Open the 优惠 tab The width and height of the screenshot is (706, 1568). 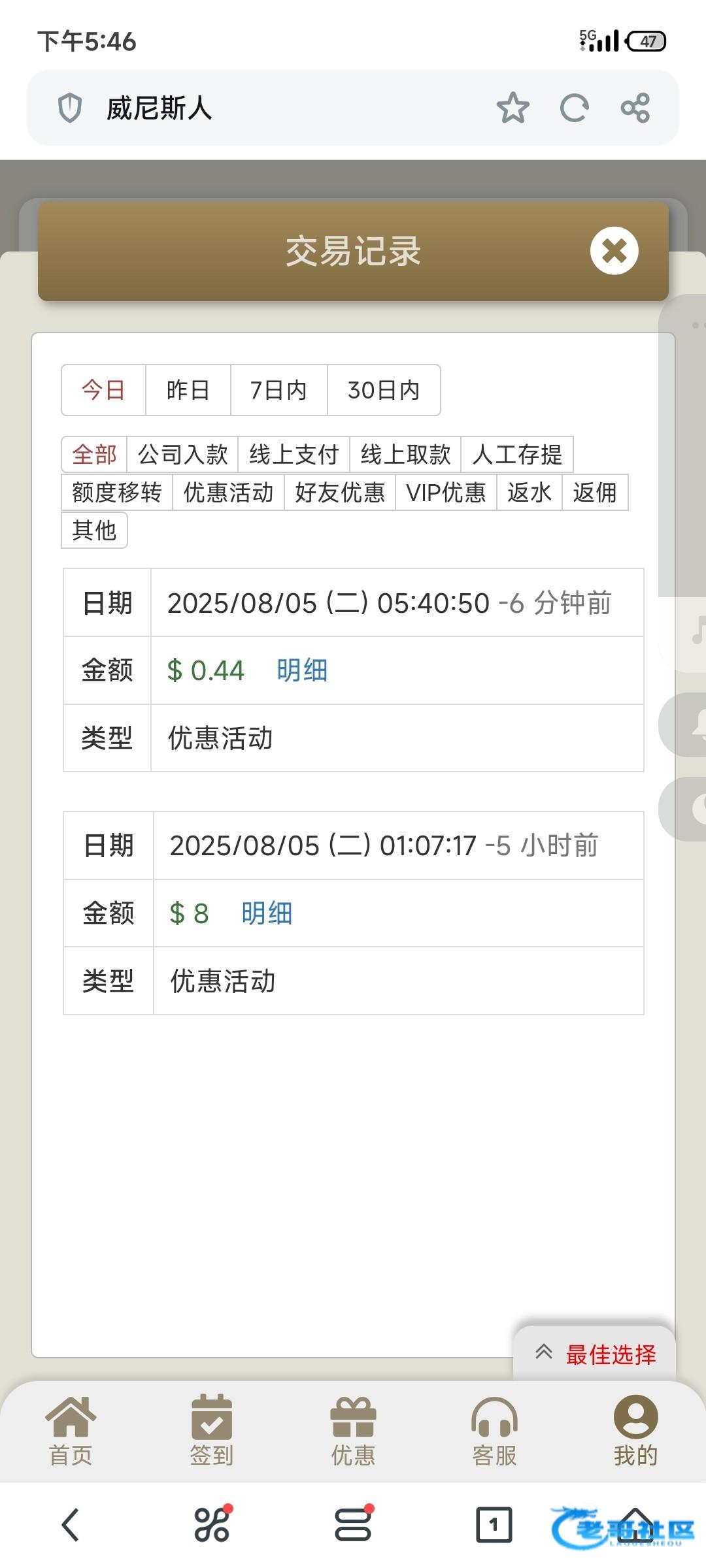(353, 1431)
